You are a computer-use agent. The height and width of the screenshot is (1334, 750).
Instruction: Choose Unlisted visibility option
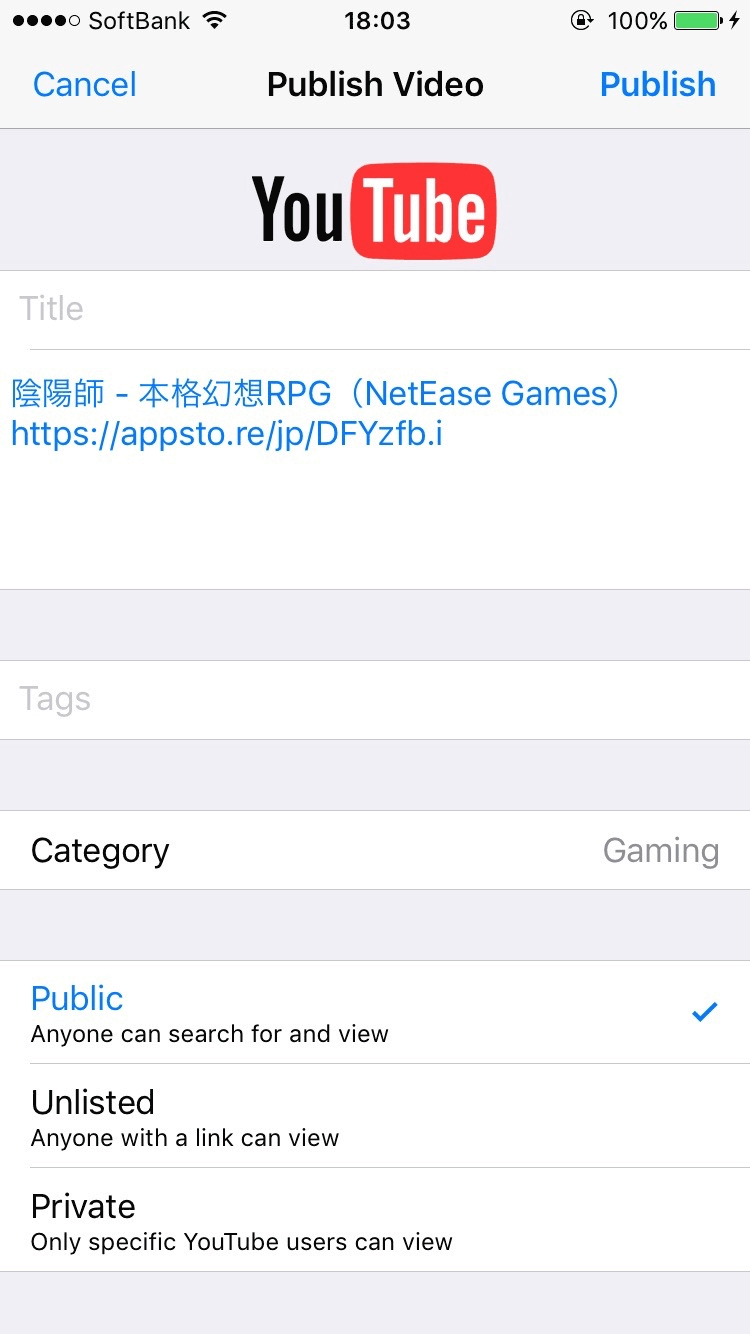point(375,1117)
